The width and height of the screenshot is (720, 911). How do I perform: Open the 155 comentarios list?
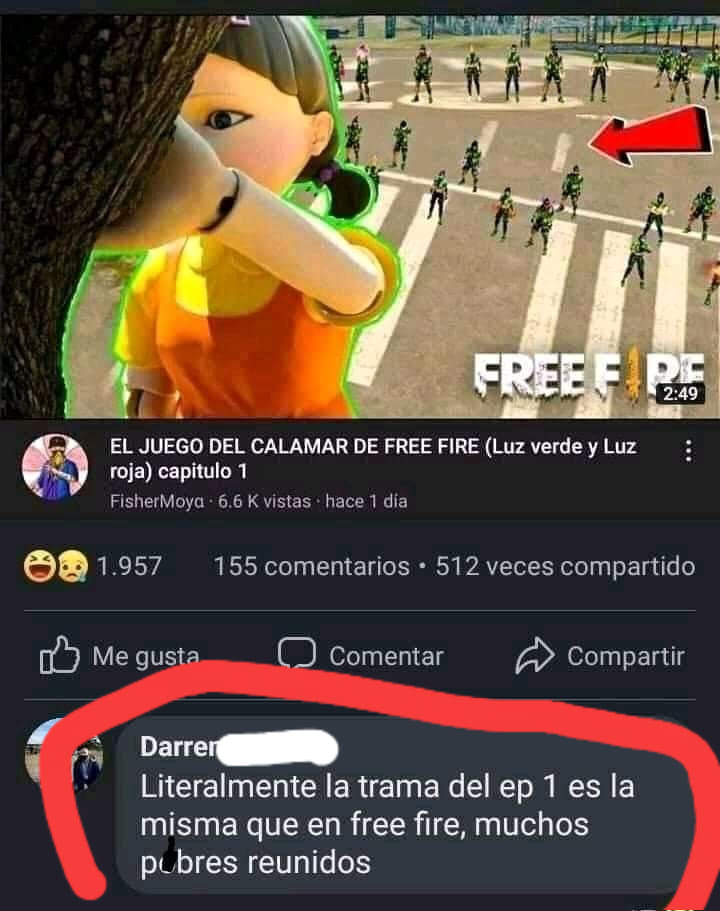tap(311, 566)
